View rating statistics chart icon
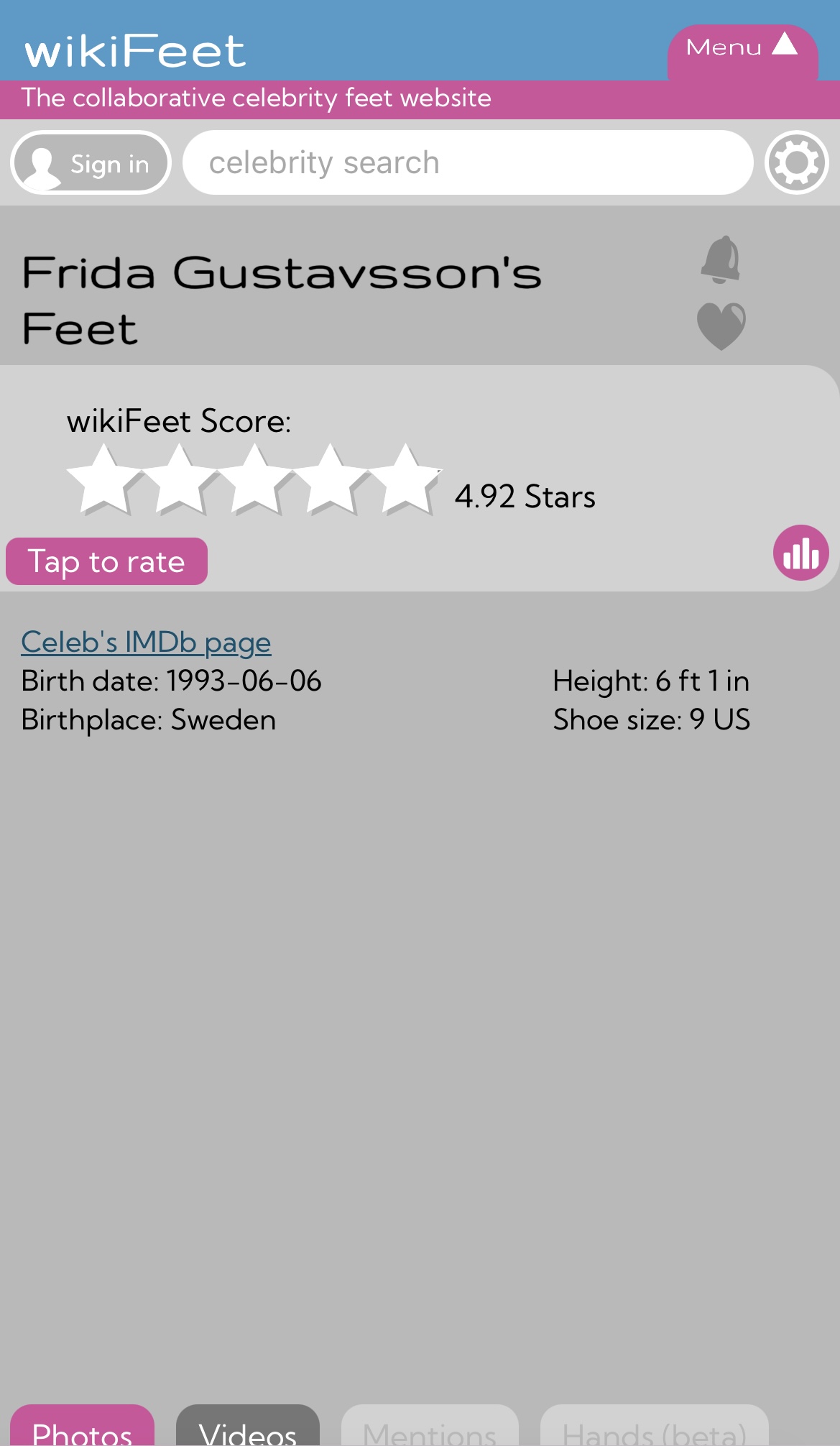Image resolution: width=840 pixels, height=1446 pixels. [x=800, y=553]
